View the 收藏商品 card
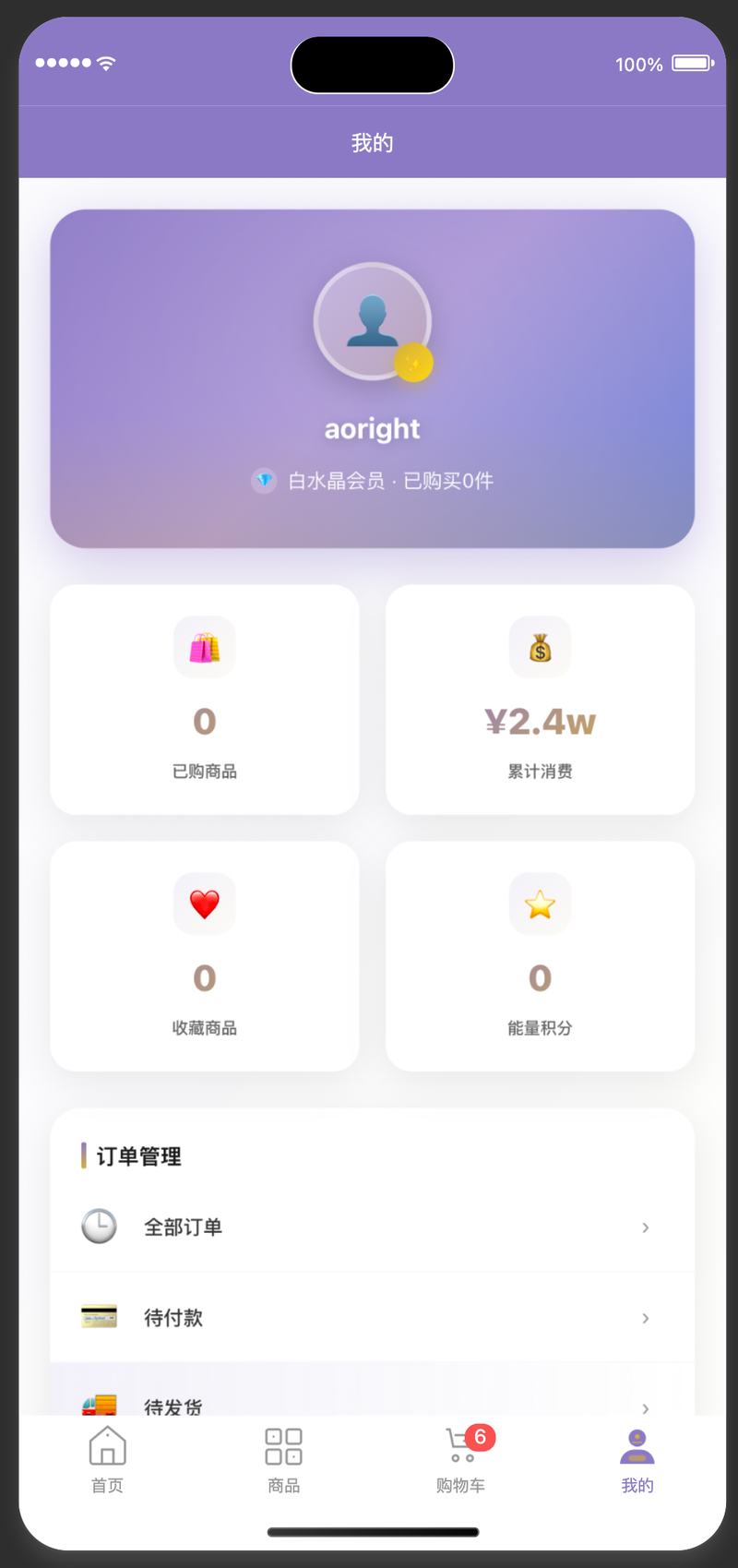Screen dimensions: 738x1568 (x=205, y=956)
